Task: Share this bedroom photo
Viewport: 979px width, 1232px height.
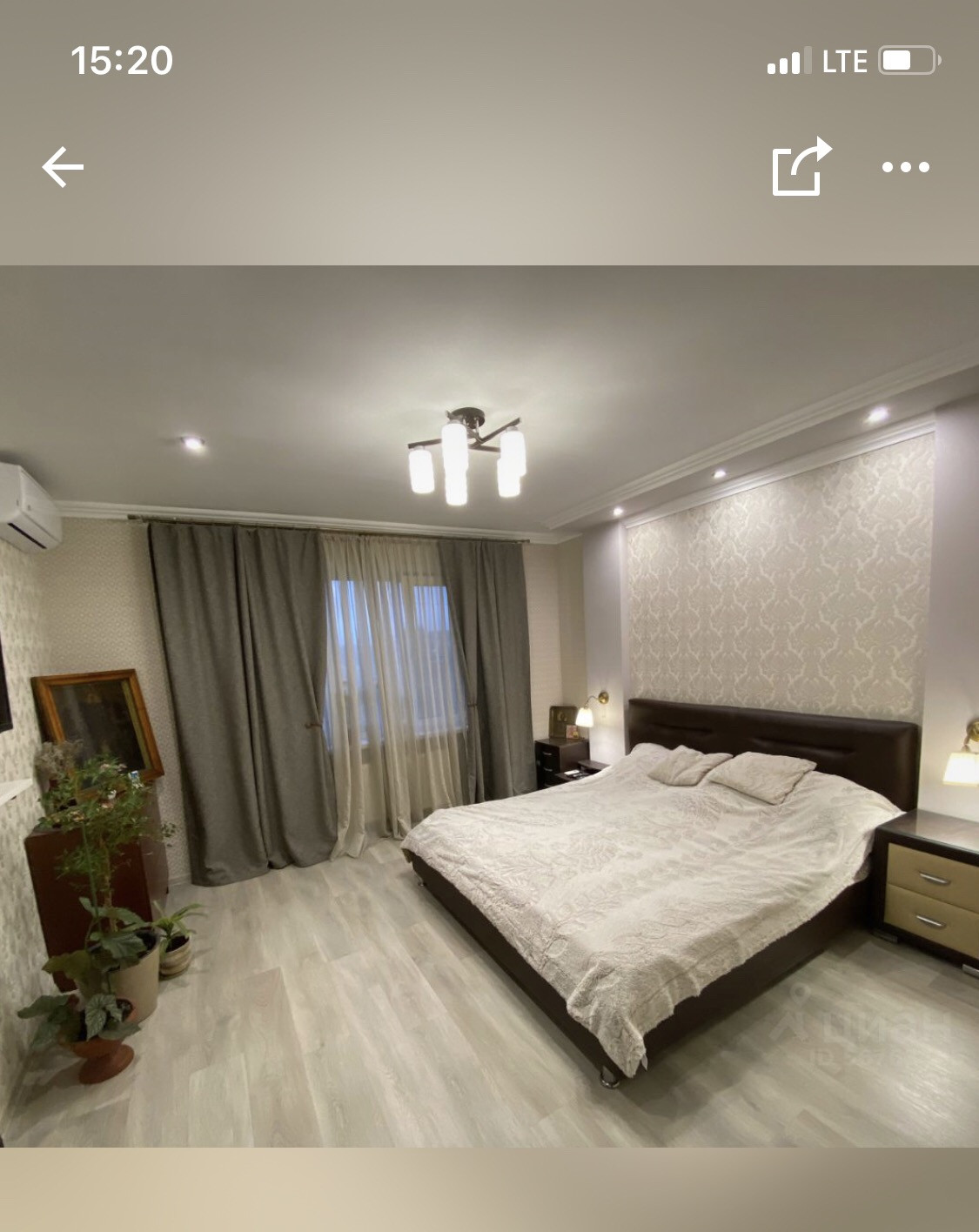Action: pyautogui.click(x=801, y=167)
